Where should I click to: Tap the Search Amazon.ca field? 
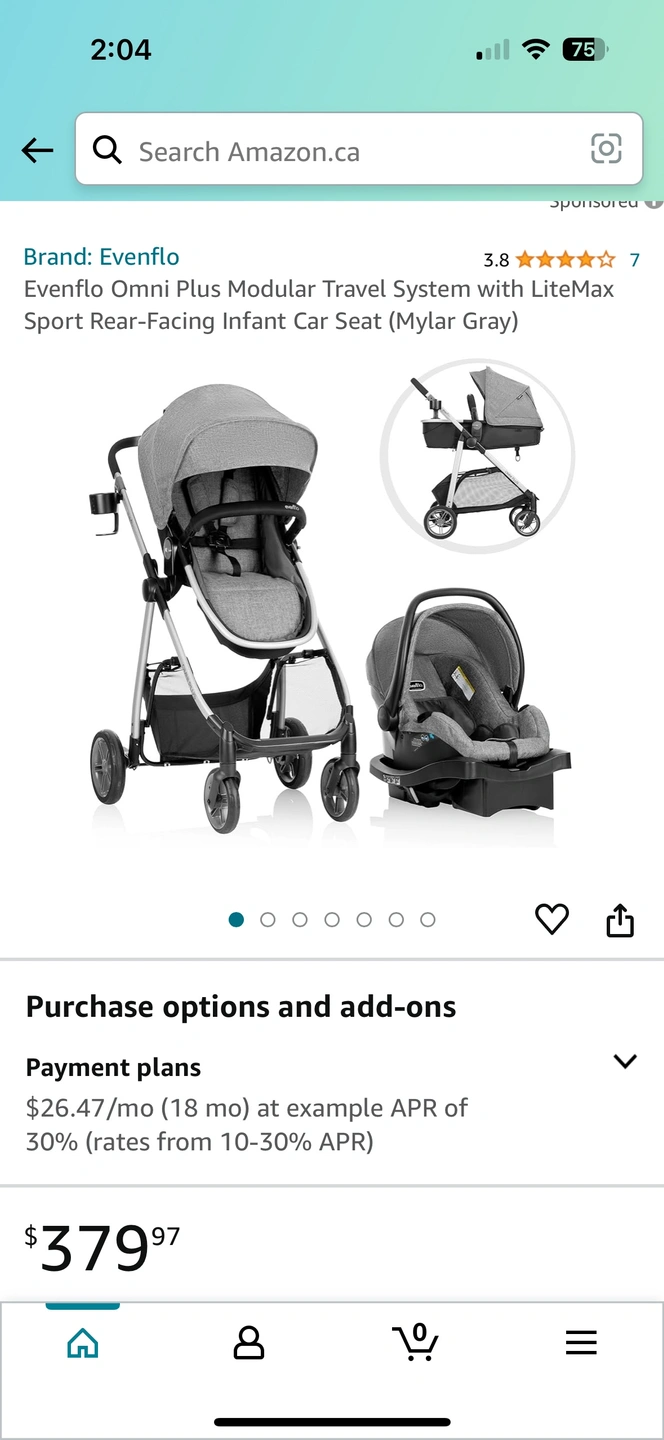(340, 151)
